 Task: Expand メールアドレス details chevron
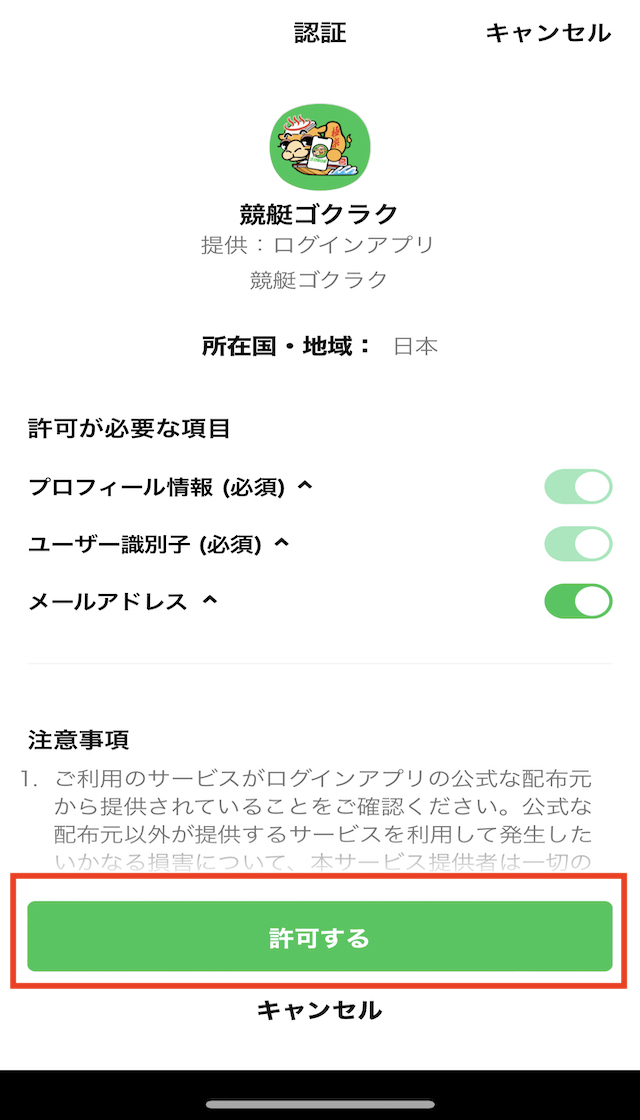(x=209, y=600)
